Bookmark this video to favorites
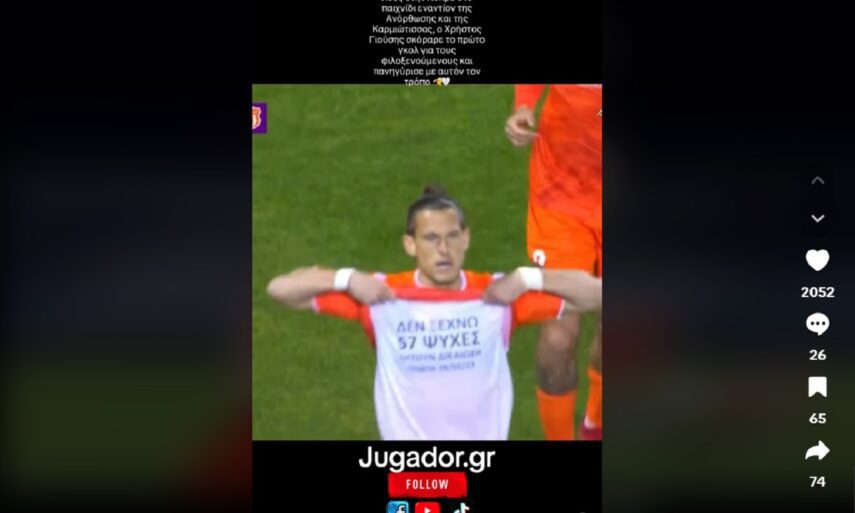 (x=817, y=387)
